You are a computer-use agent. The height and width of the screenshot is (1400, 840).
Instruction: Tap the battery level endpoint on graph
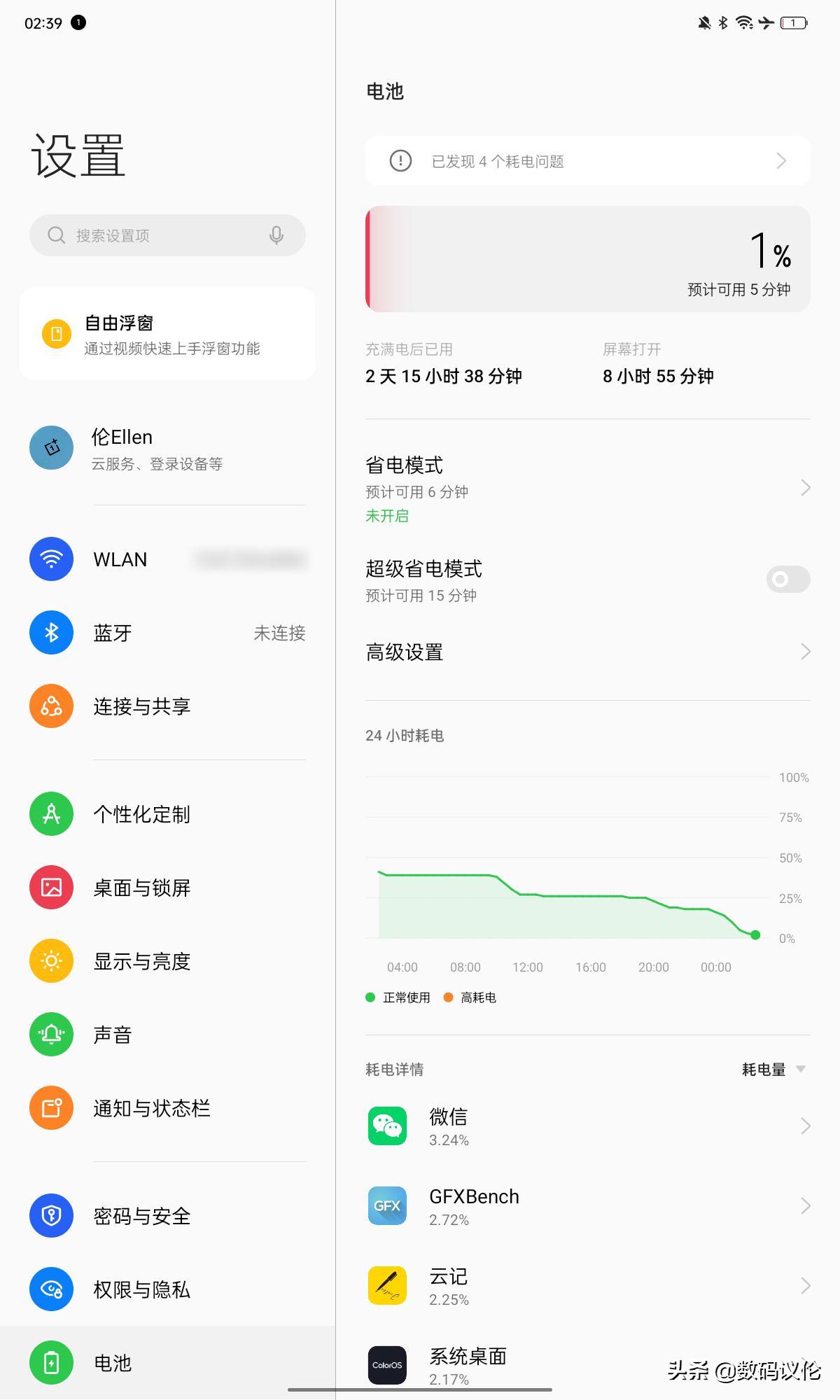[x=755, y=934]
